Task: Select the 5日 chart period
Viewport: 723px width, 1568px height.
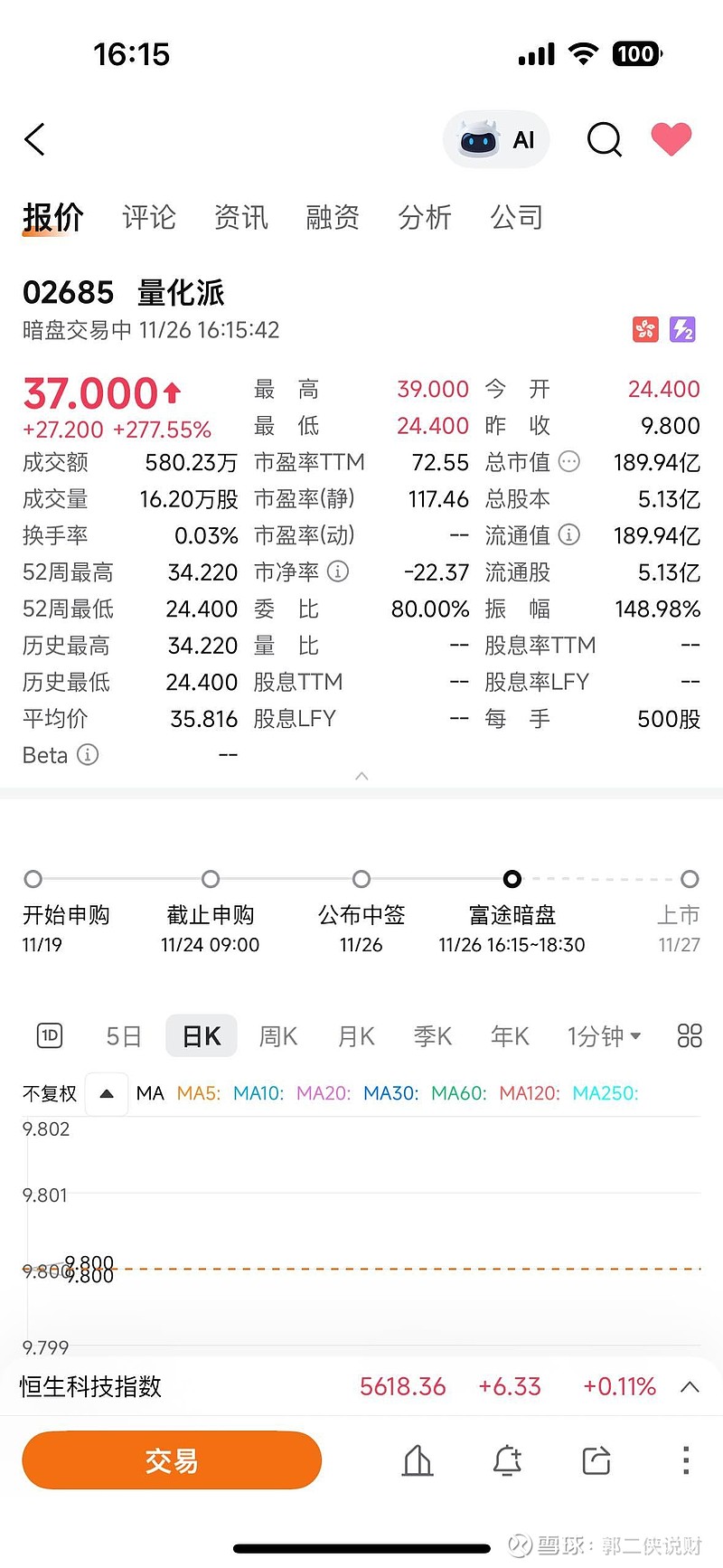Action: click(124, 1036)
